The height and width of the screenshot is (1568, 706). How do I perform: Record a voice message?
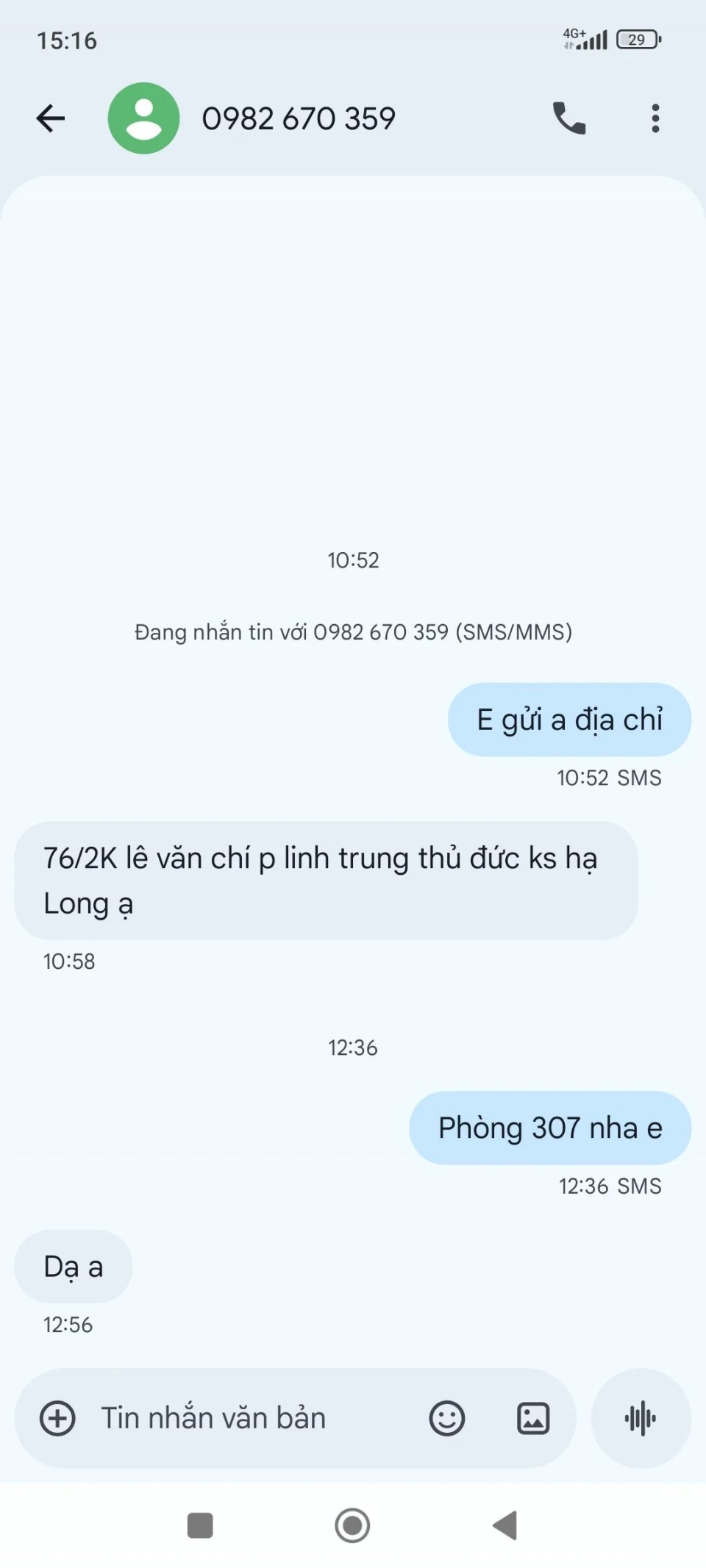tap(641, 1418)
